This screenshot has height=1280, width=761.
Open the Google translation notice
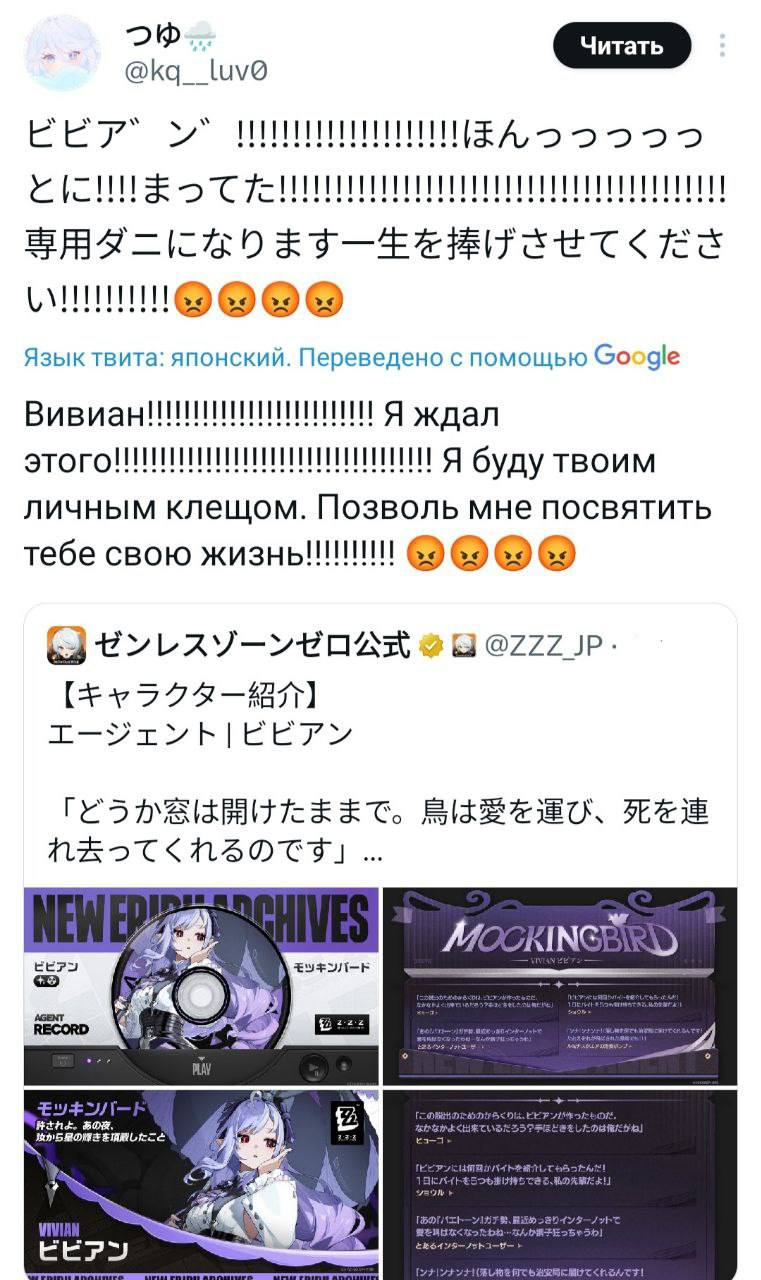click(352, 357)
